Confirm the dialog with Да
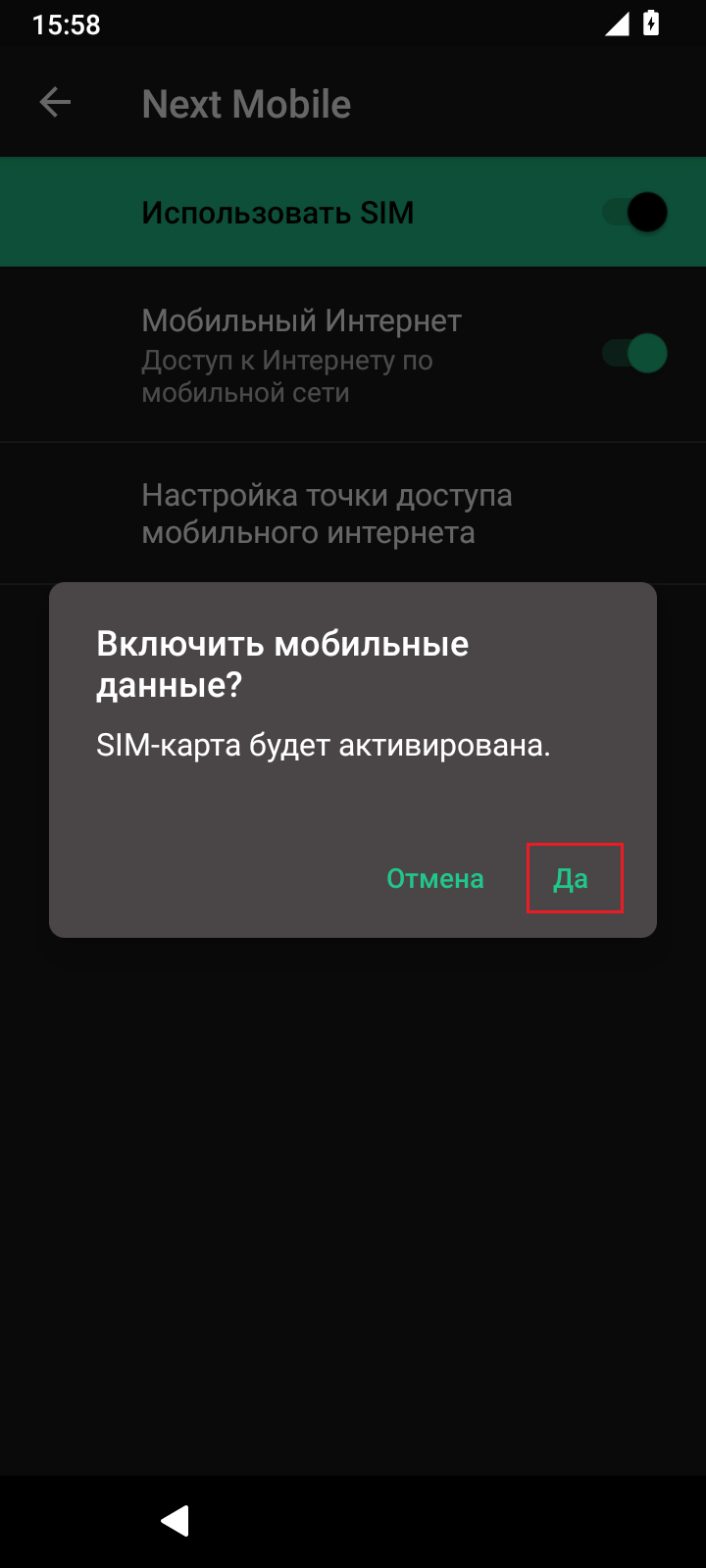This screenshot has width=706, height=1568. coord(574,878)
